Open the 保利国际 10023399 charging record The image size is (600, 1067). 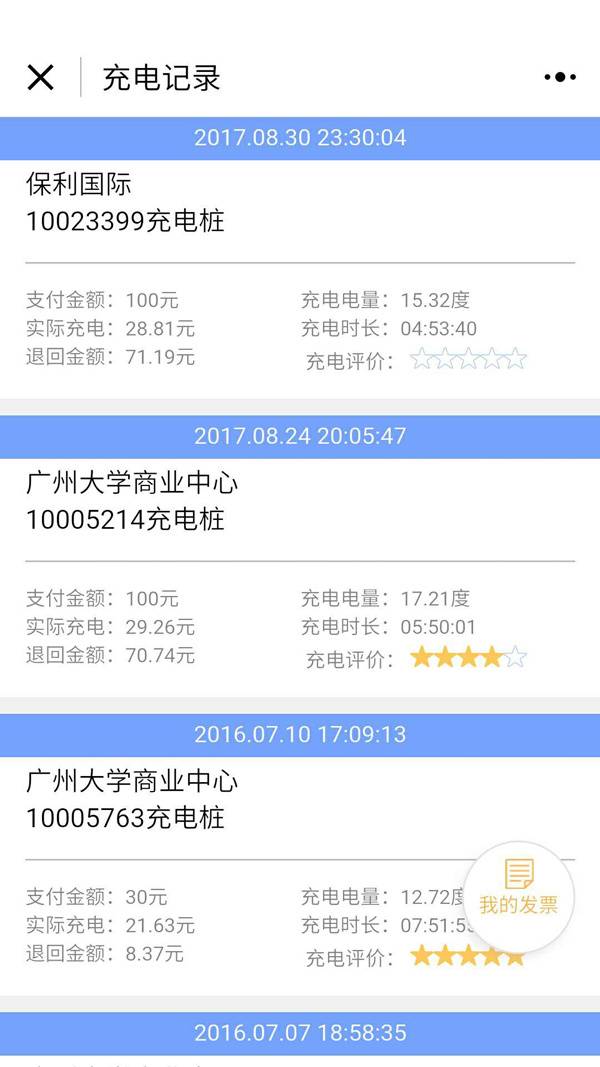pos(300,279)
